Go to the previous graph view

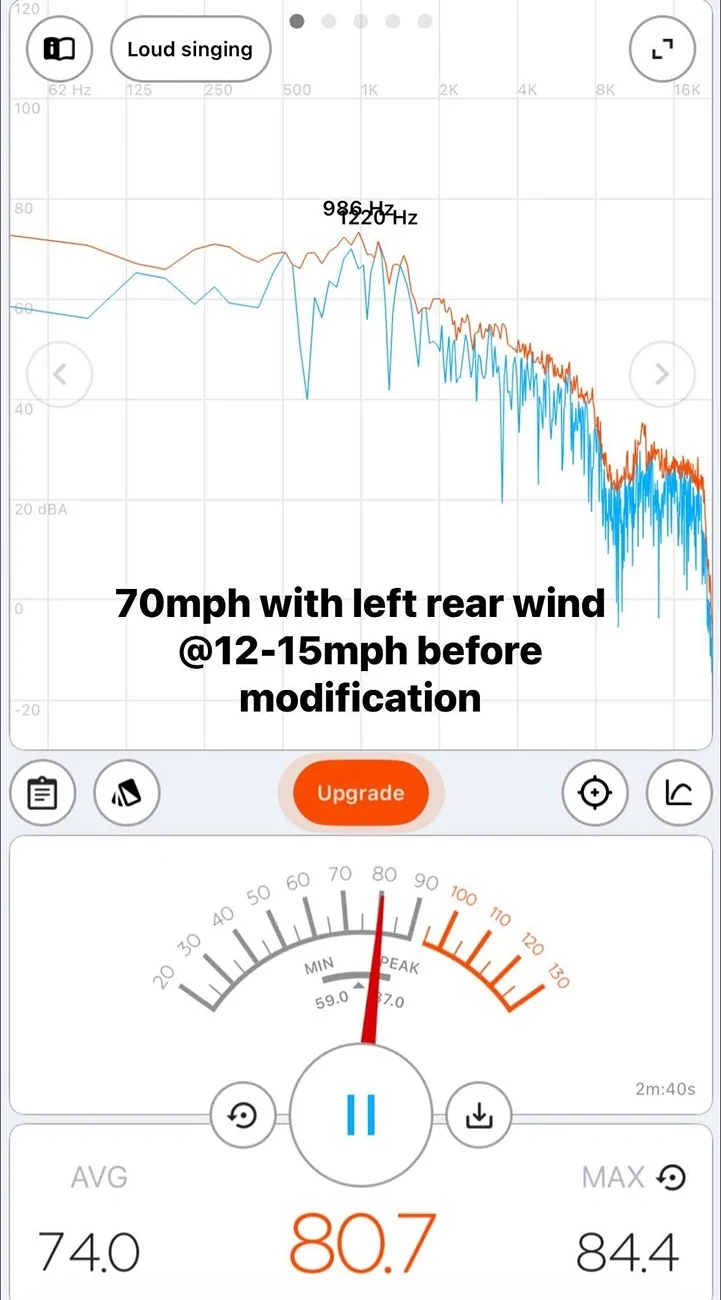(59, 375)
